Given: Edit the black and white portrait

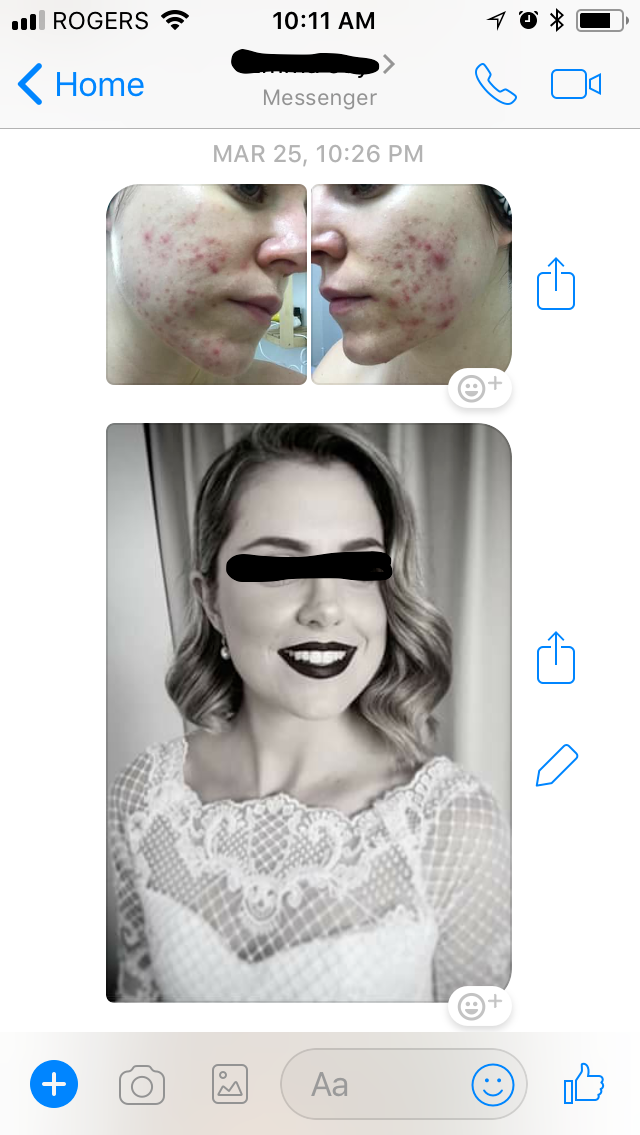Looking at the screenshot, I should (x=556, y=766).
